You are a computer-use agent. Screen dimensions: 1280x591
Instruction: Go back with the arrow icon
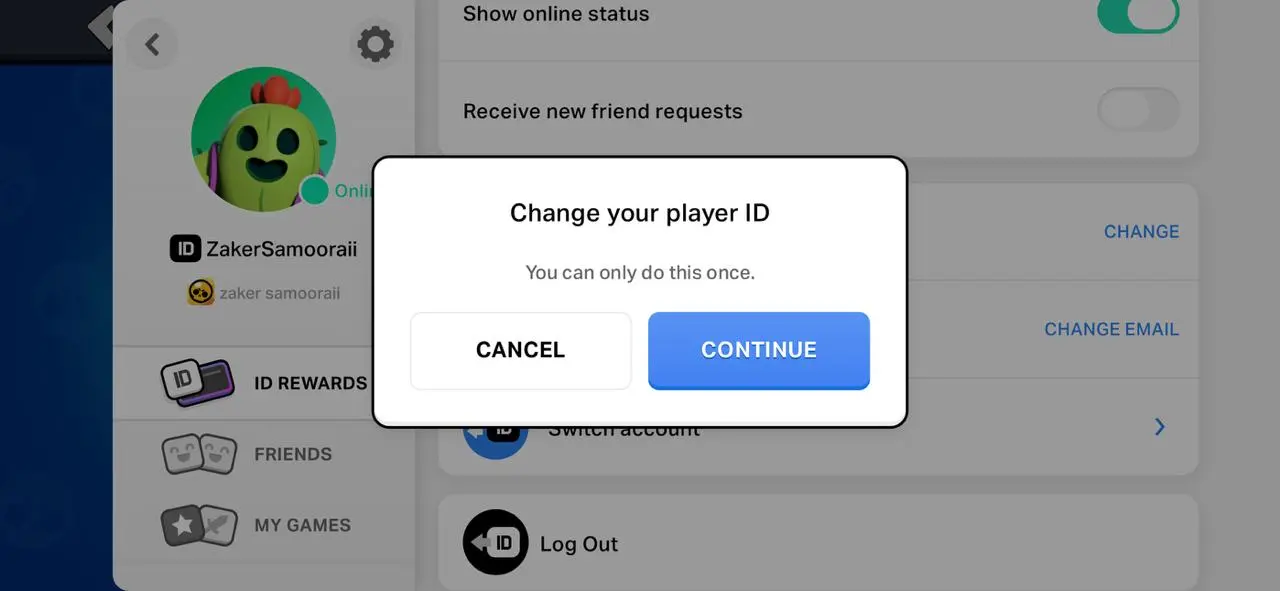coord(152,44)
